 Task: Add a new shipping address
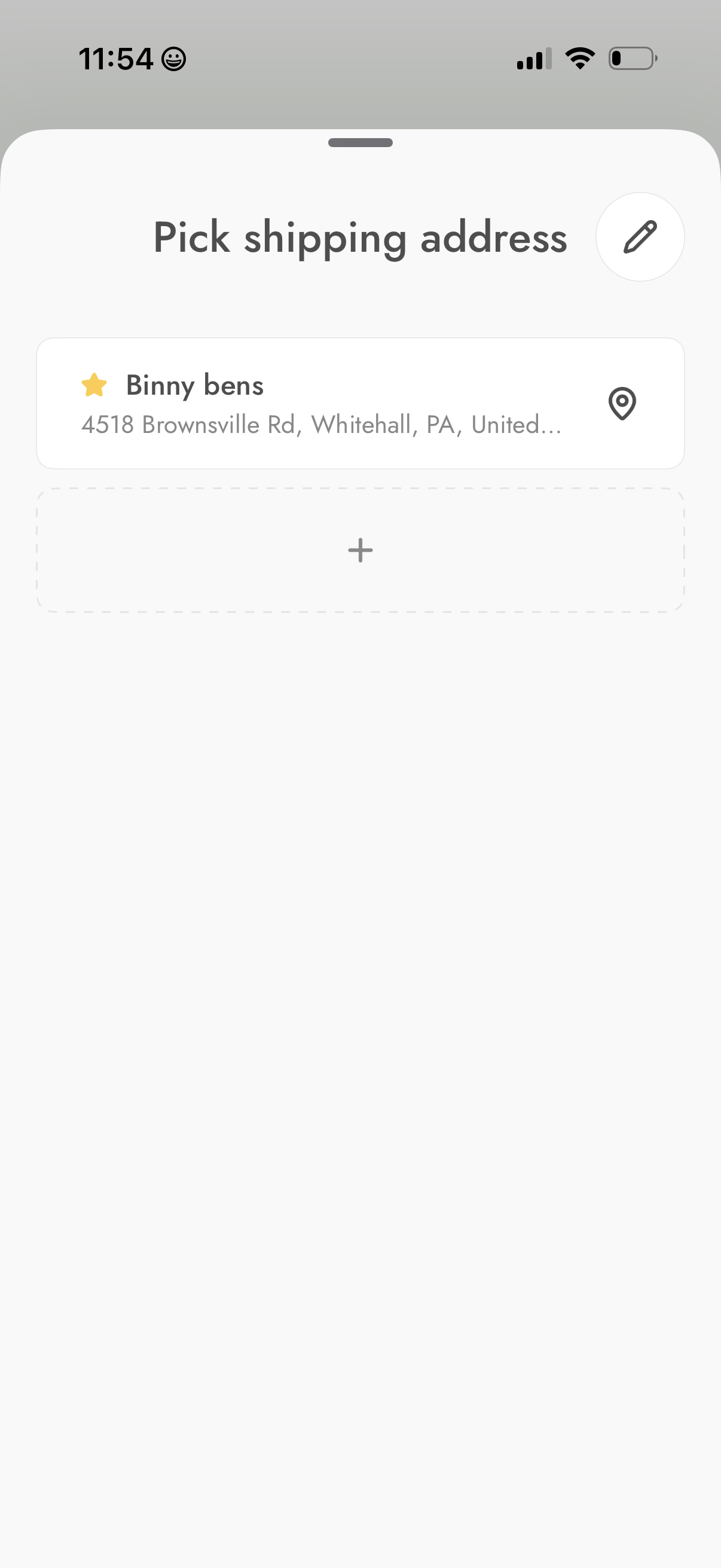[x=360, y=550]
